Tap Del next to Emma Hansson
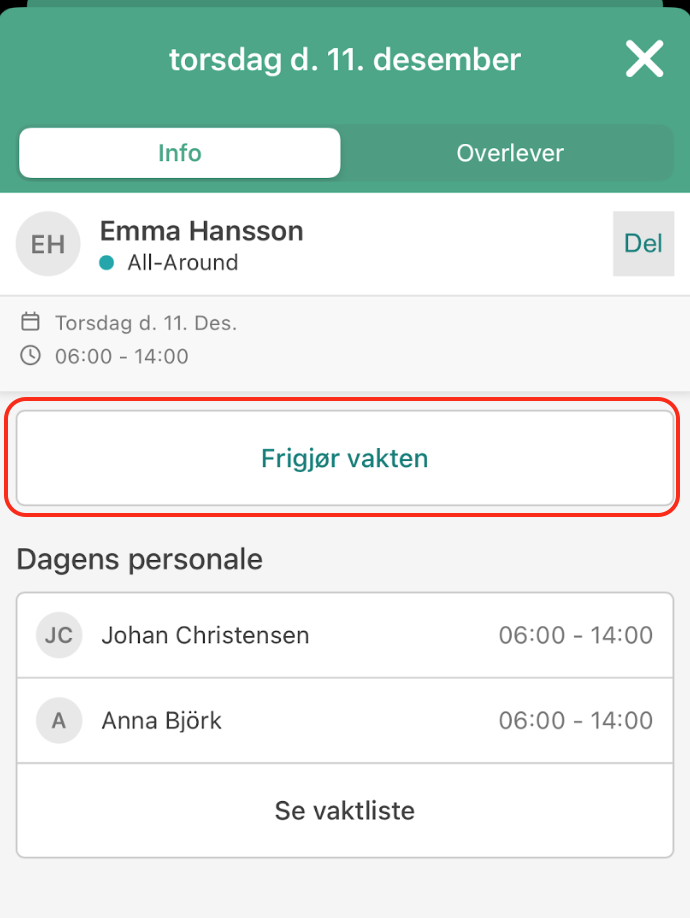Viewport: 690px width, 918px height. [x=643, y=243]
